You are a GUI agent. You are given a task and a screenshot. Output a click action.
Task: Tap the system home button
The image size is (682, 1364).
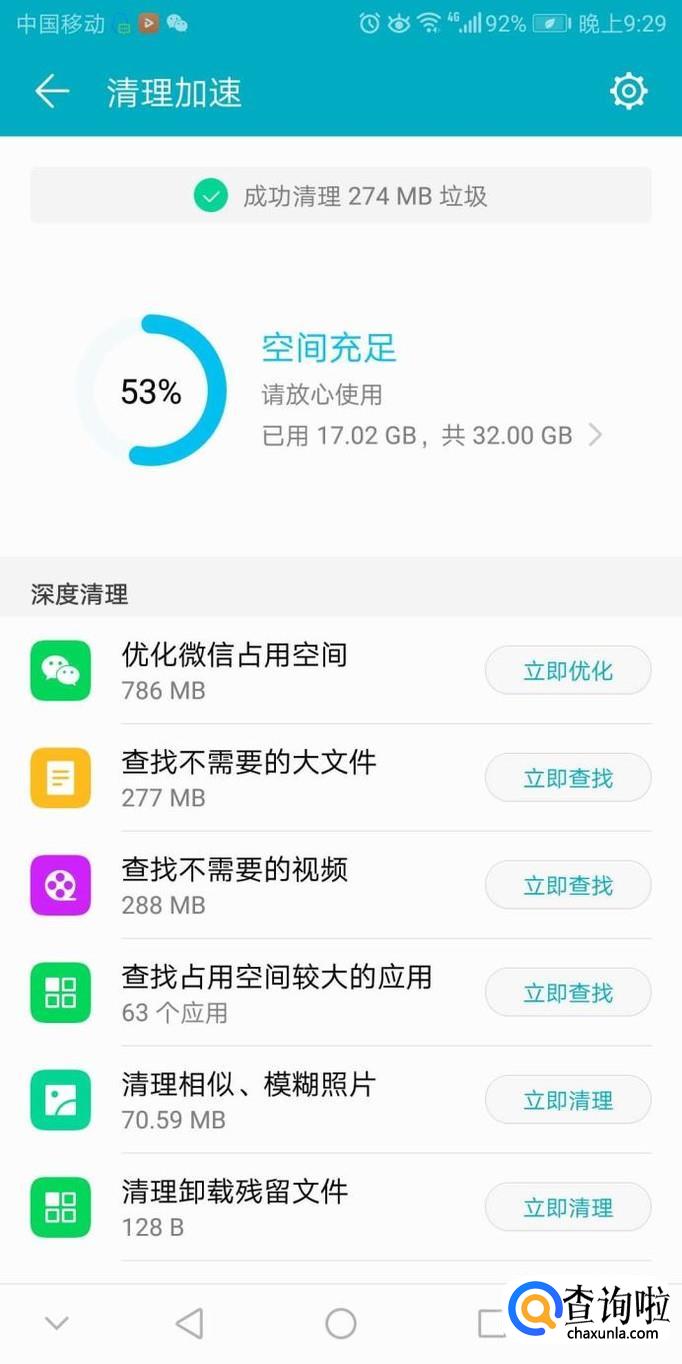click(x=341, y=1324)
